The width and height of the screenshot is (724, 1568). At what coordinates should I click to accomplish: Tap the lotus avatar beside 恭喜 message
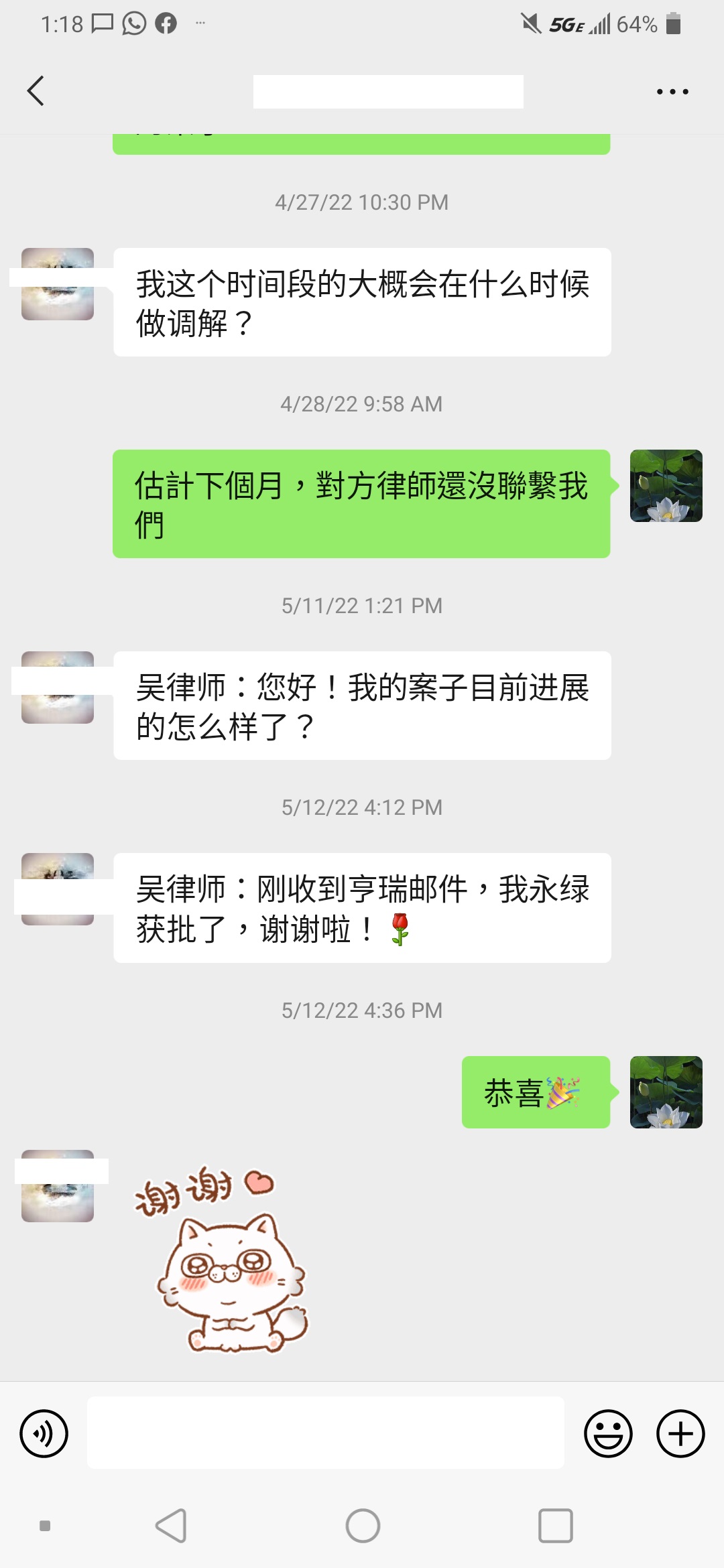pyautogui.click(x=666, y=1092)
